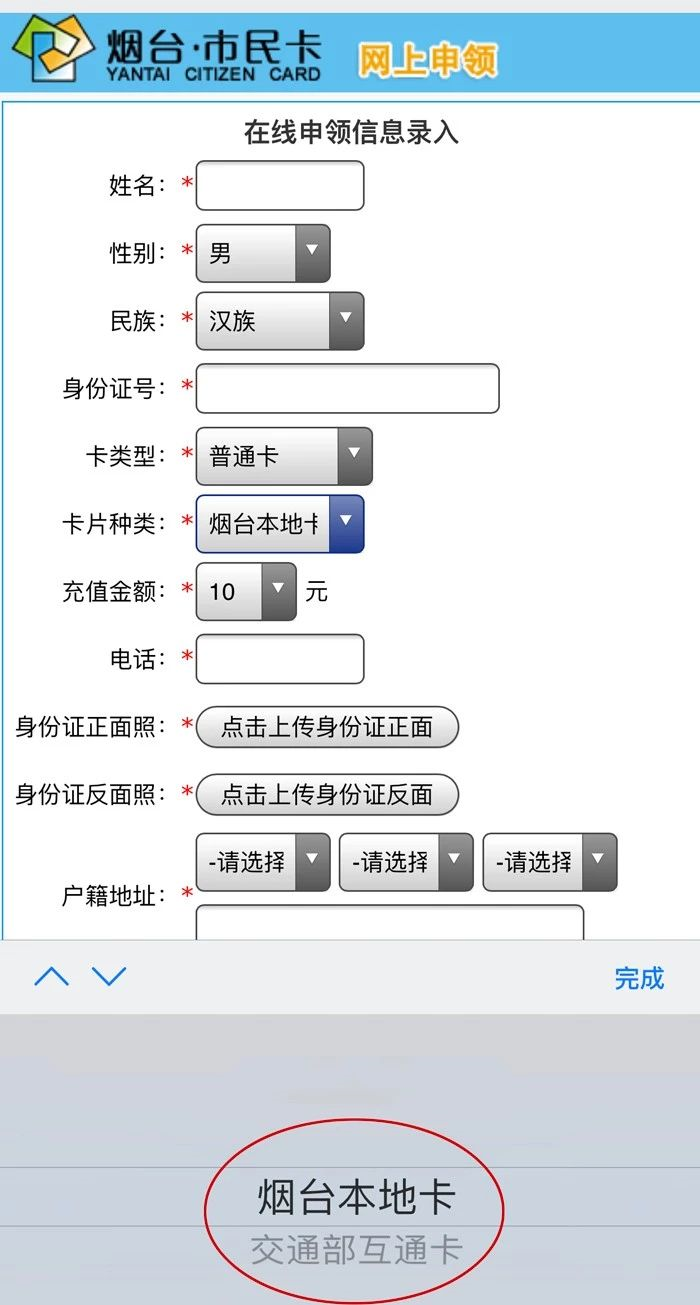Upload ID front via 点击上传身份证正面
Screen dimensions: 700x1305
point(326,727)
